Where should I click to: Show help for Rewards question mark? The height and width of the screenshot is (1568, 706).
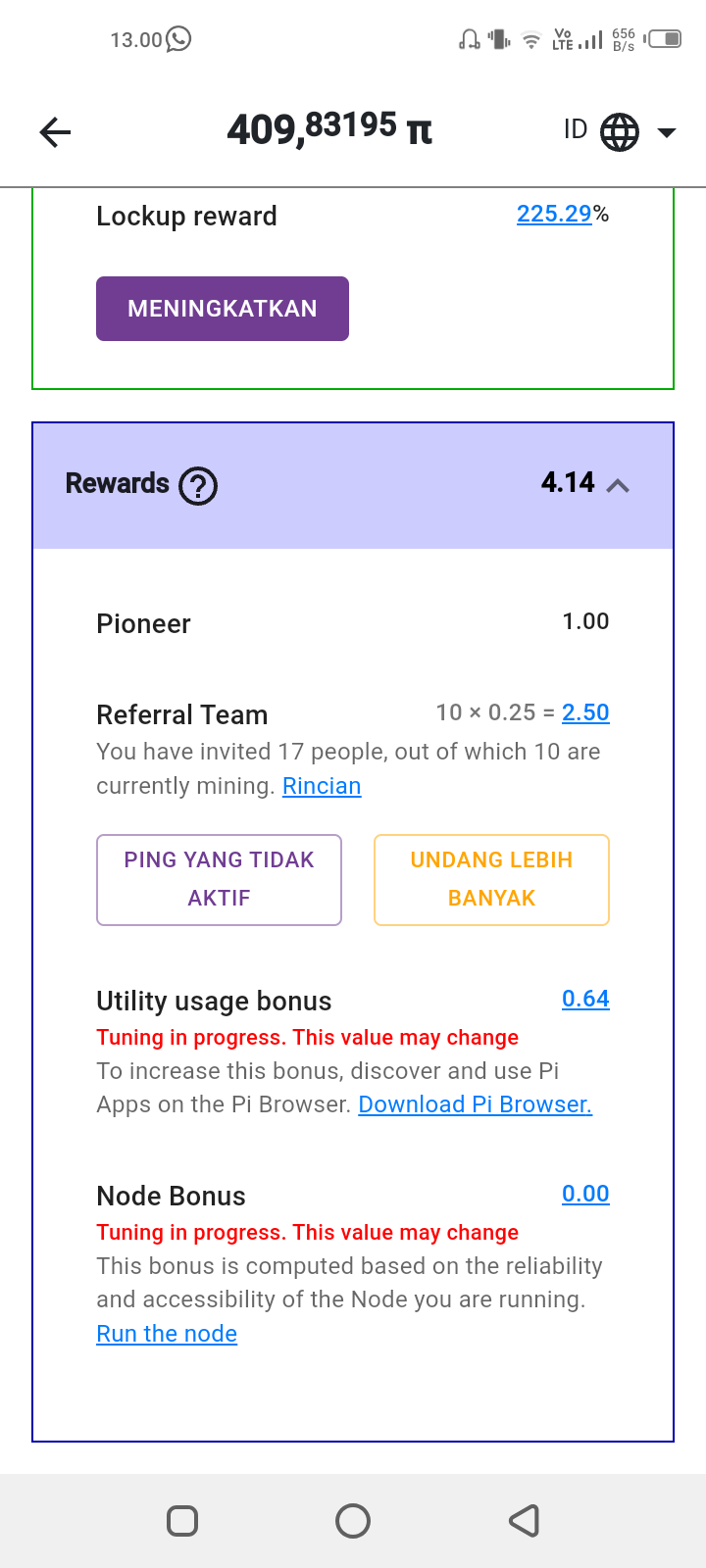point(198,486)
